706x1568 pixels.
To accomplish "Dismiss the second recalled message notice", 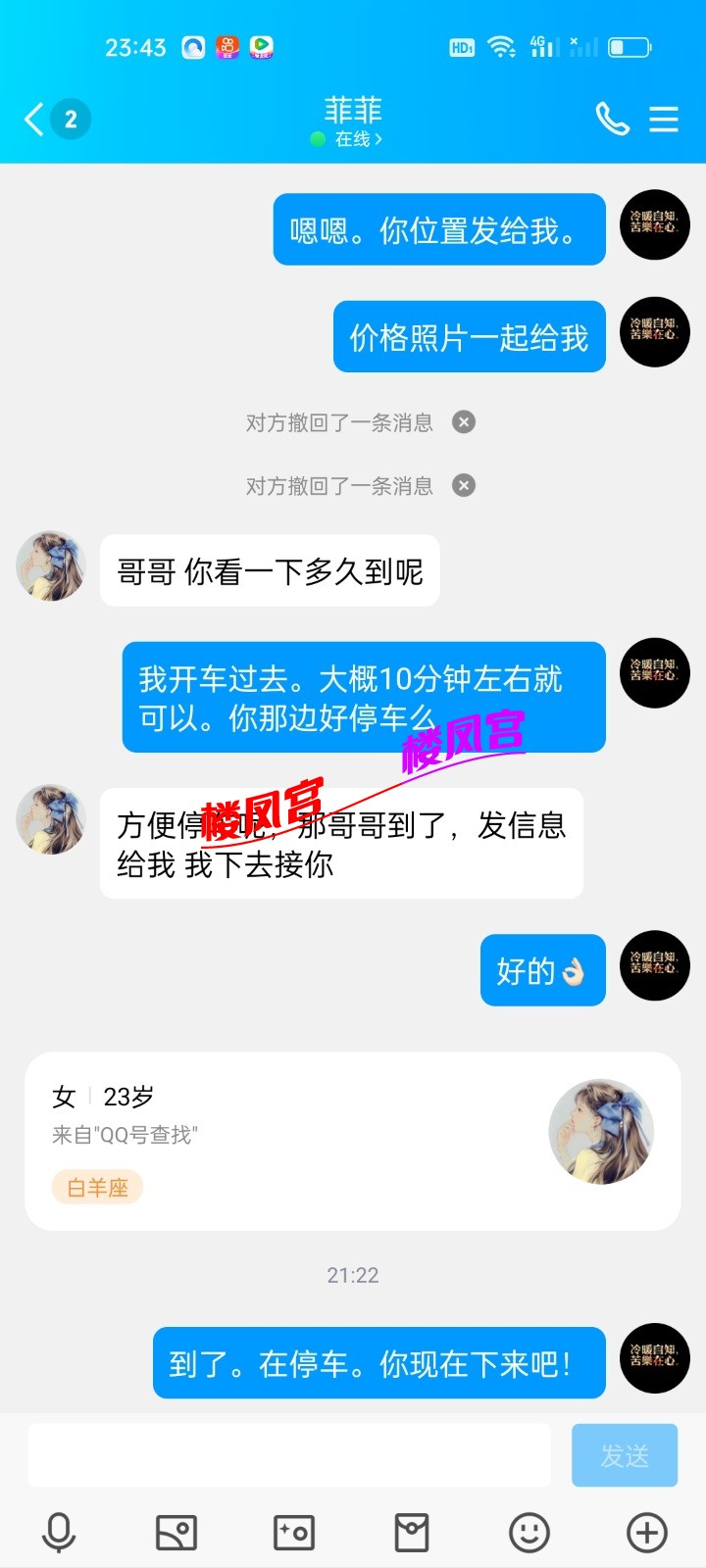I will [x=464, y=486].
